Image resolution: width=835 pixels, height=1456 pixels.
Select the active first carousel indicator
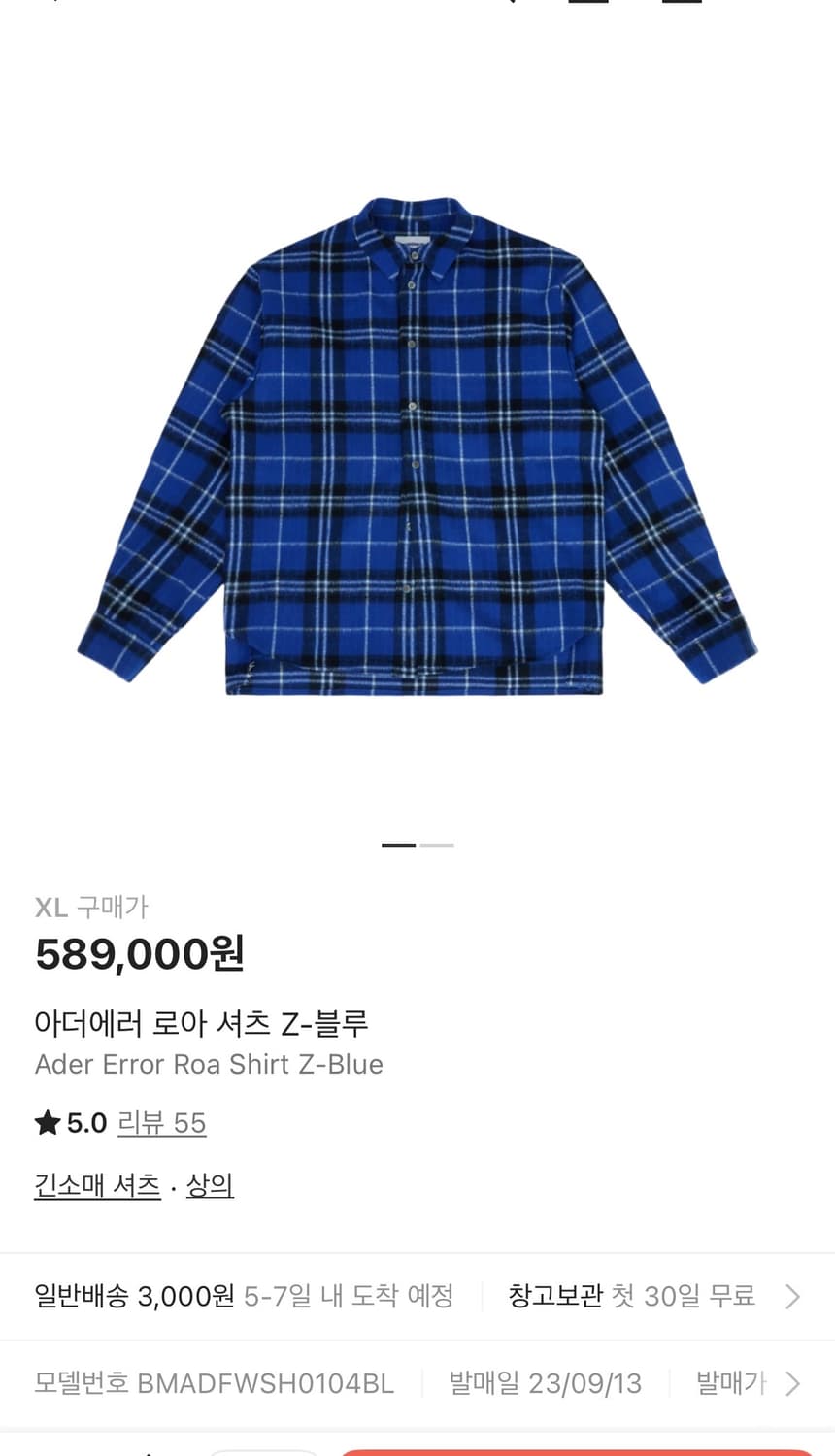coord(398,845)
